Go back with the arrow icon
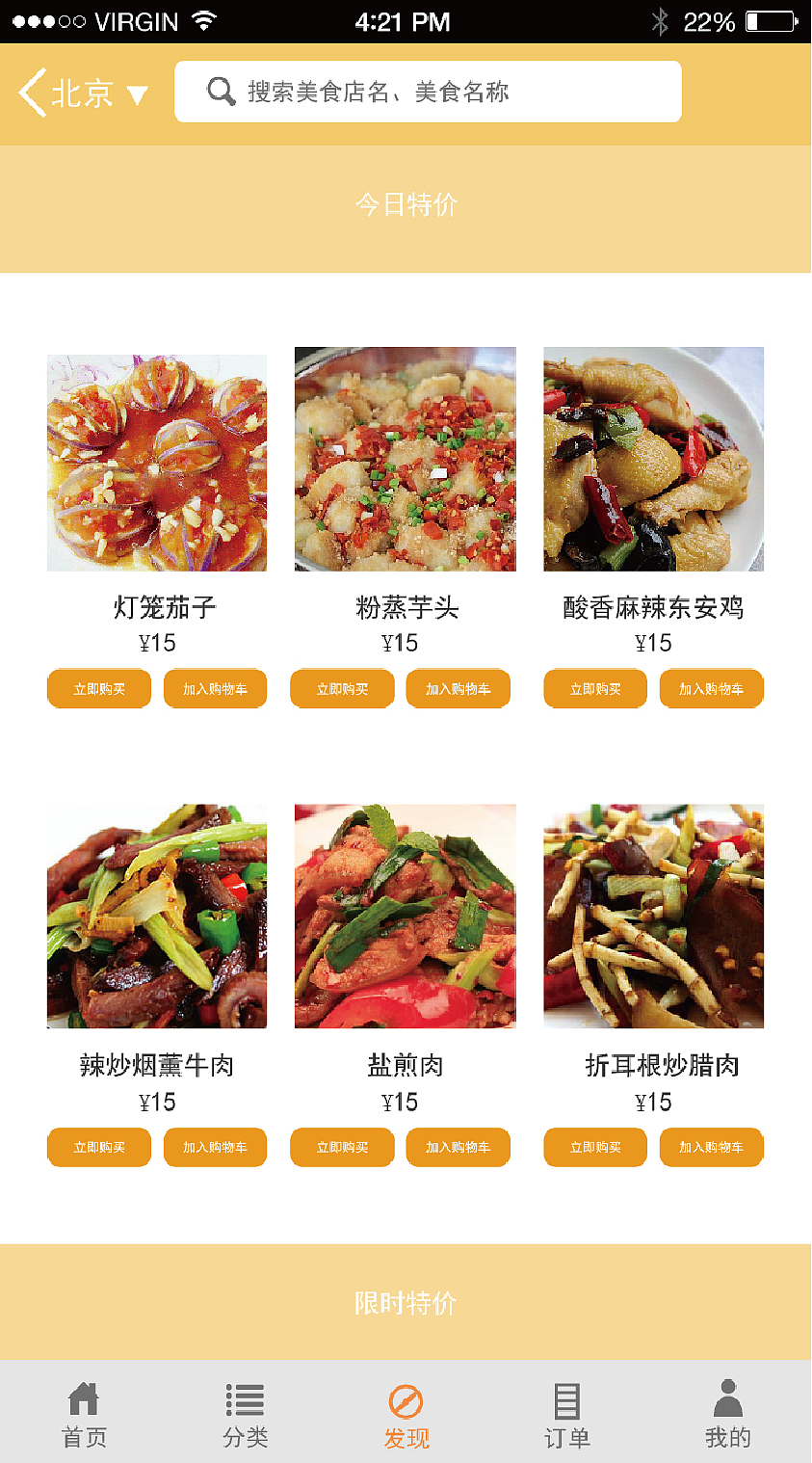The height and width of the screenshot is (1463, 812). pyautogui.click(x=32, y=93)
